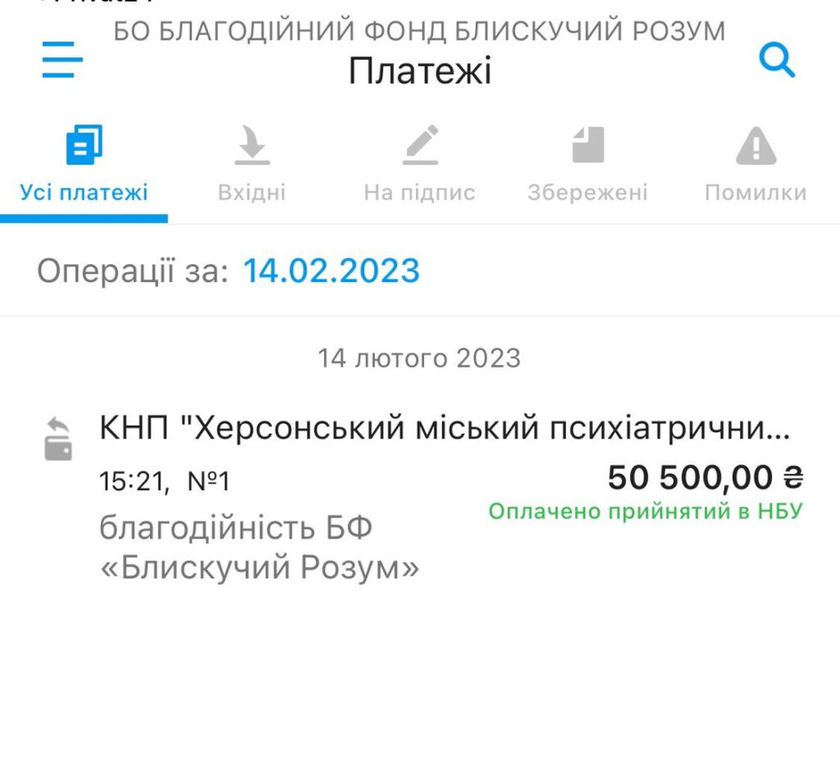
Task: Open the hamburger menu
Action: [x=62, y=61]
